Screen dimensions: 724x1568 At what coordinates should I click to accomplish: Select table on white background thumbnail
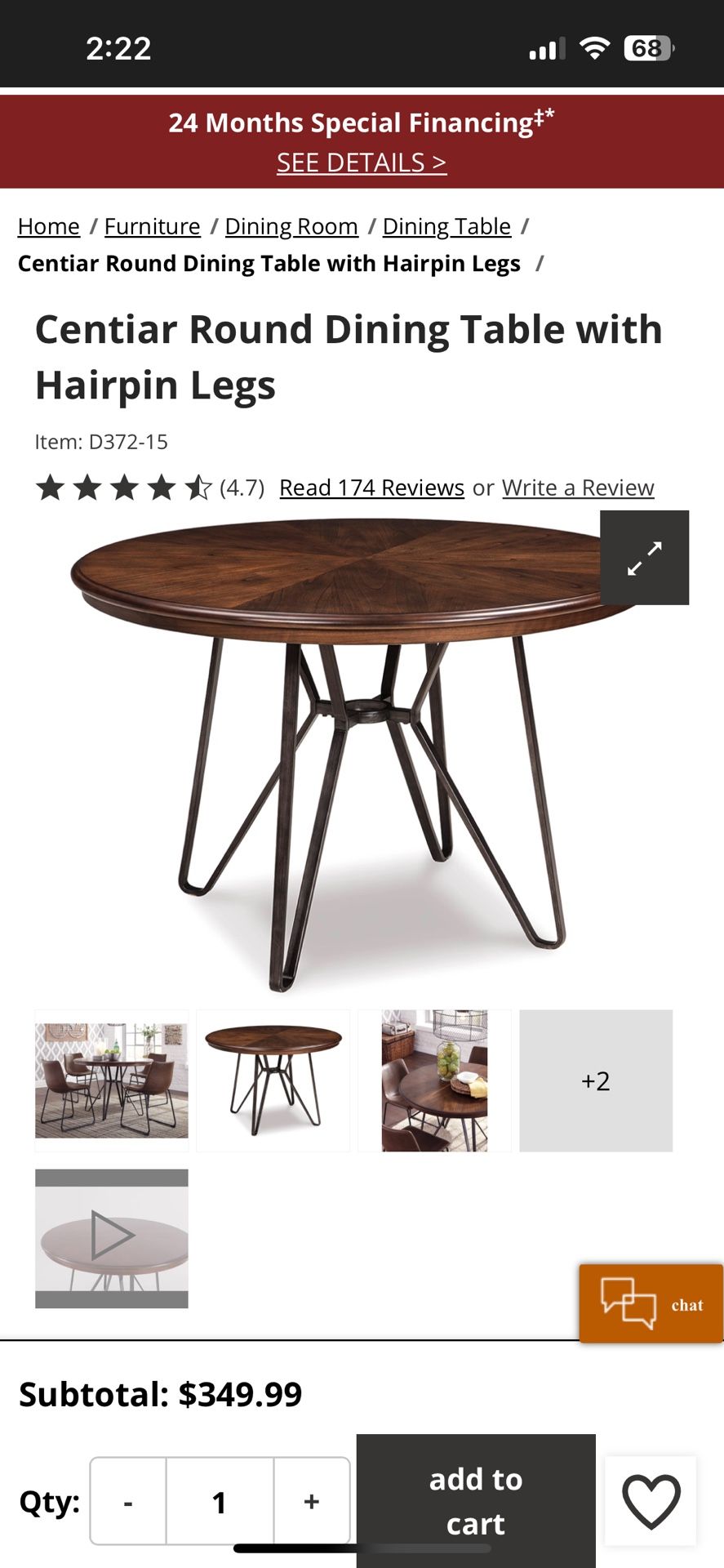click(273, 1080)
